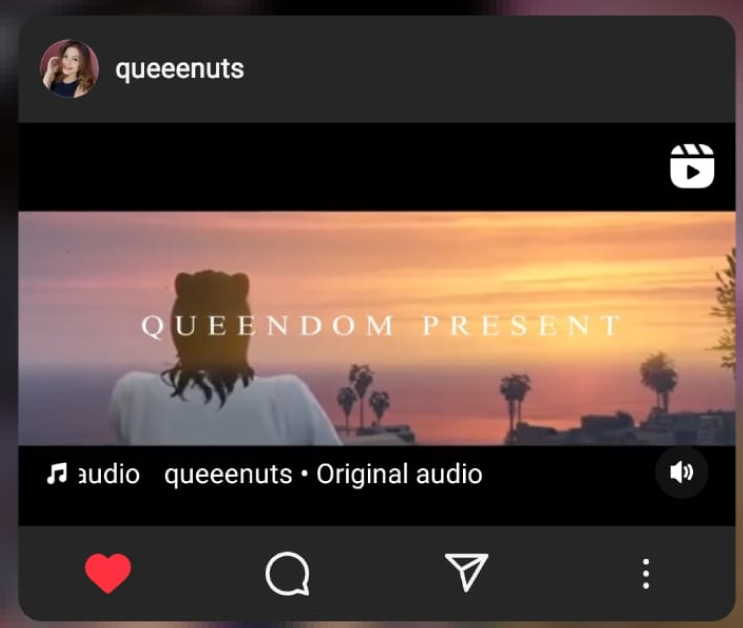Open the queeenuts username link
743x628 pixels.
pyautogui.click(x=179, y=69)
